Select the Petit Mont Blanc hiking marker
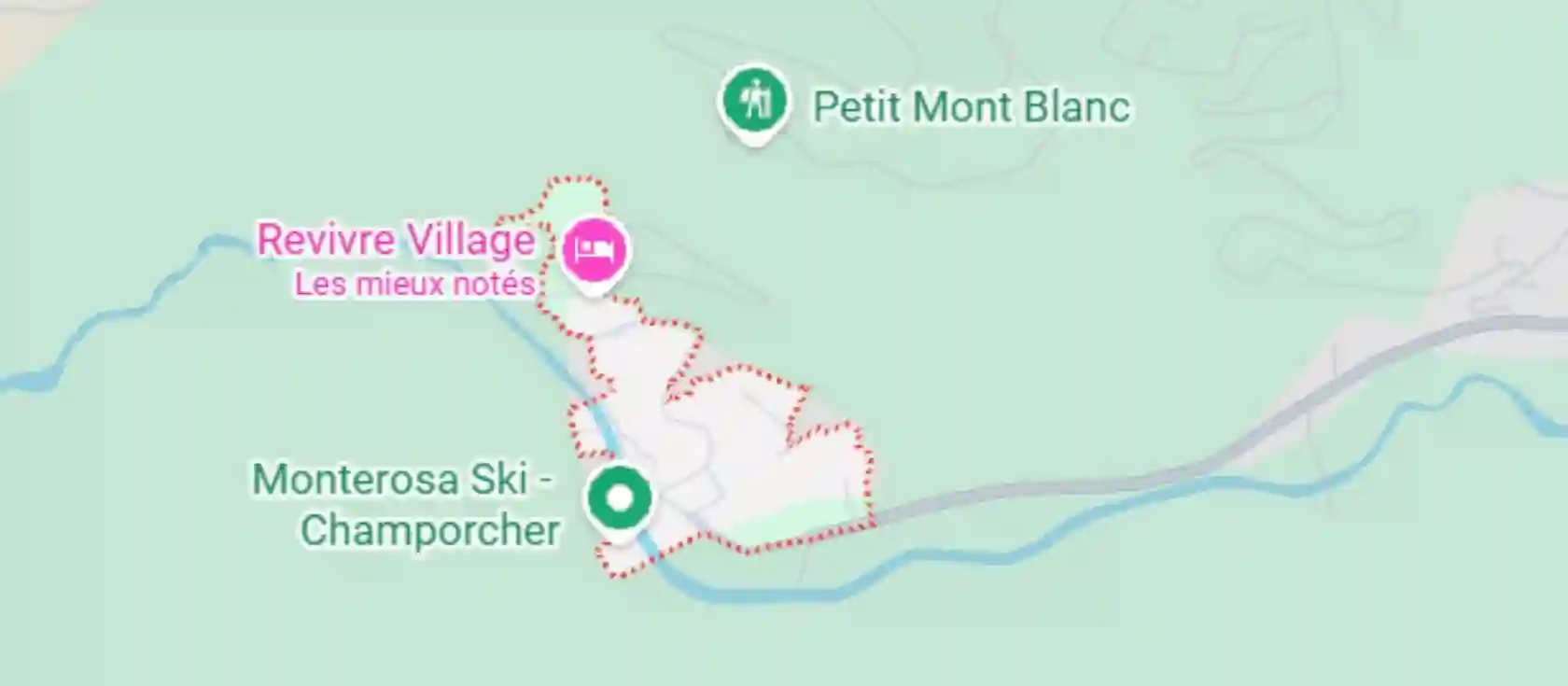 point(754,100)
